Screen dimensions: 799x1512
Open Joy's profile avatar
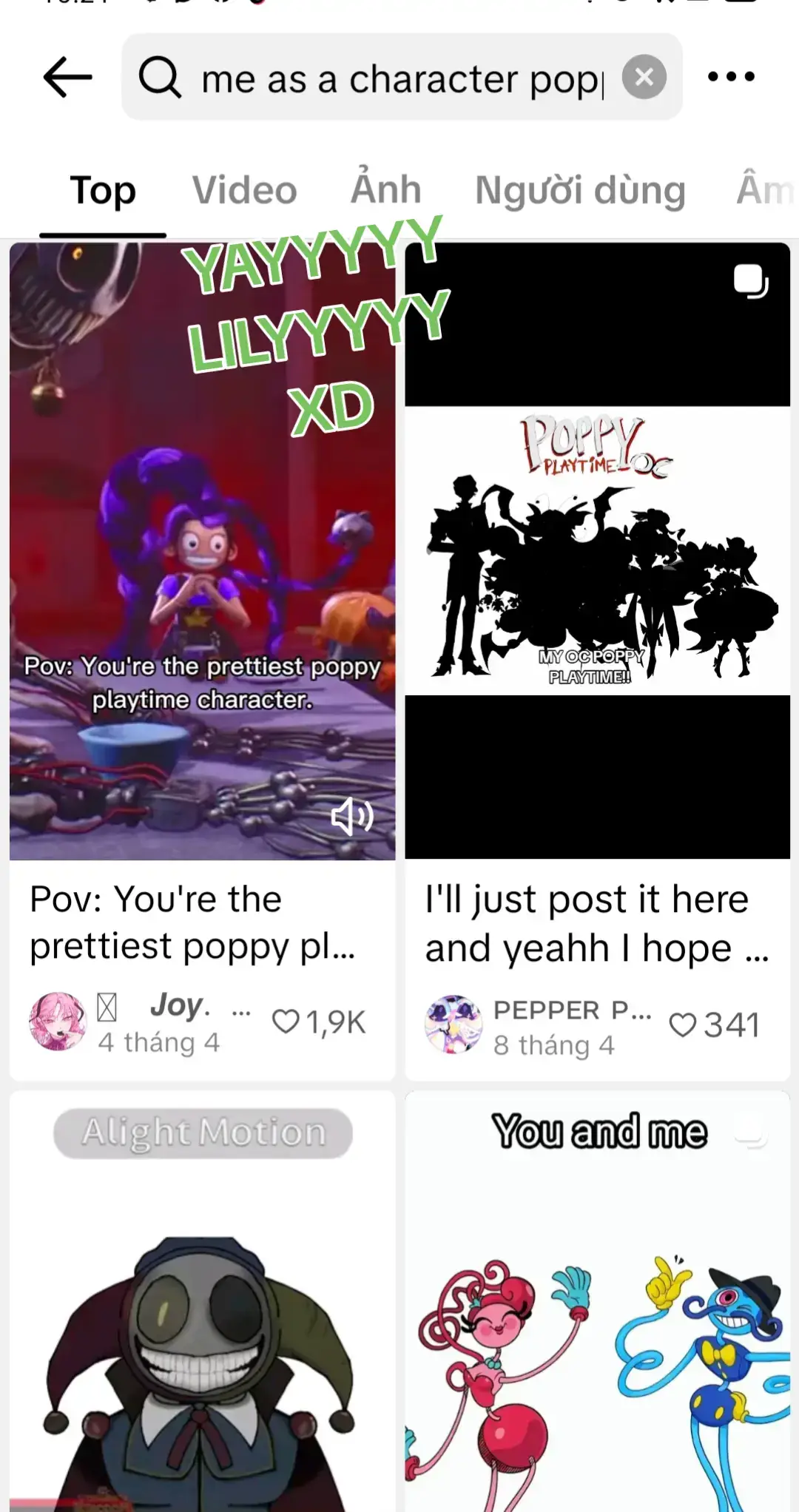pos(58,1022)
